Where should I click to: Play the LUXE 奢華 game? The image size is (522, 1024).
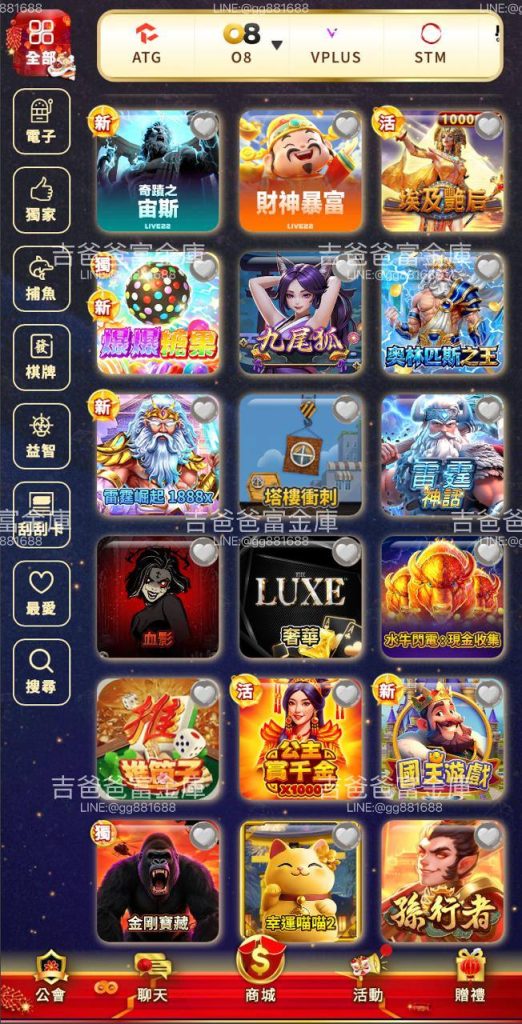point(300,598)
